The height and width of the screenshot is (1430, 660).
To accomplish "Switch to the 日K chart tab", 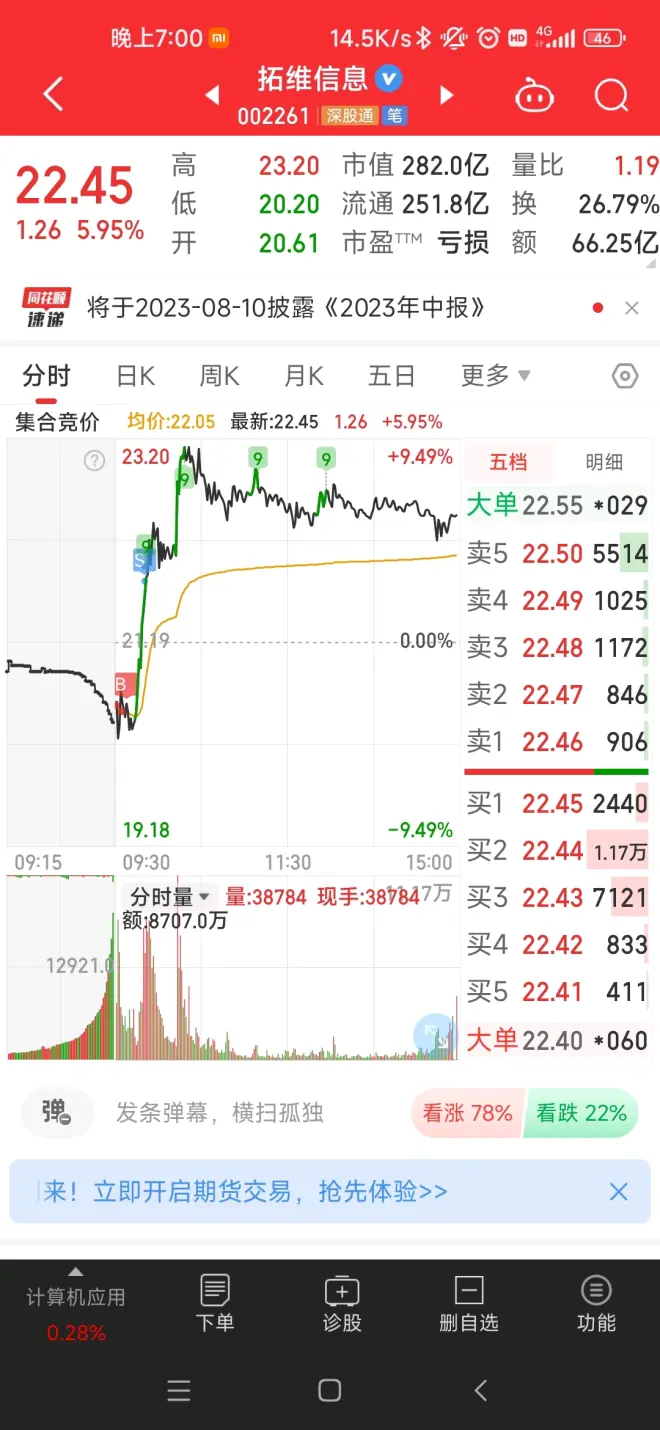I will click(x=136, y=376).
